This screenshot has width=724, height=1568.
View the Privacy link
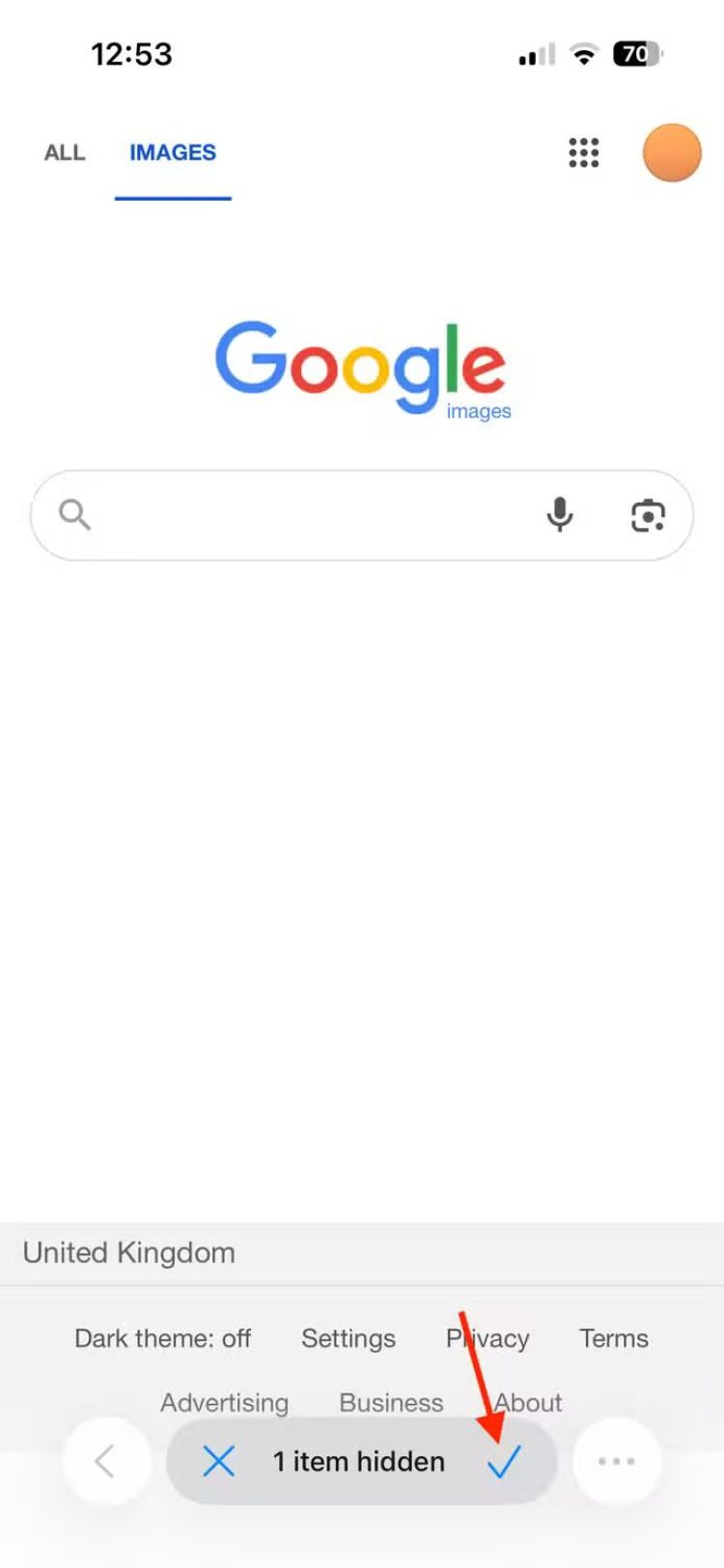487,1338
